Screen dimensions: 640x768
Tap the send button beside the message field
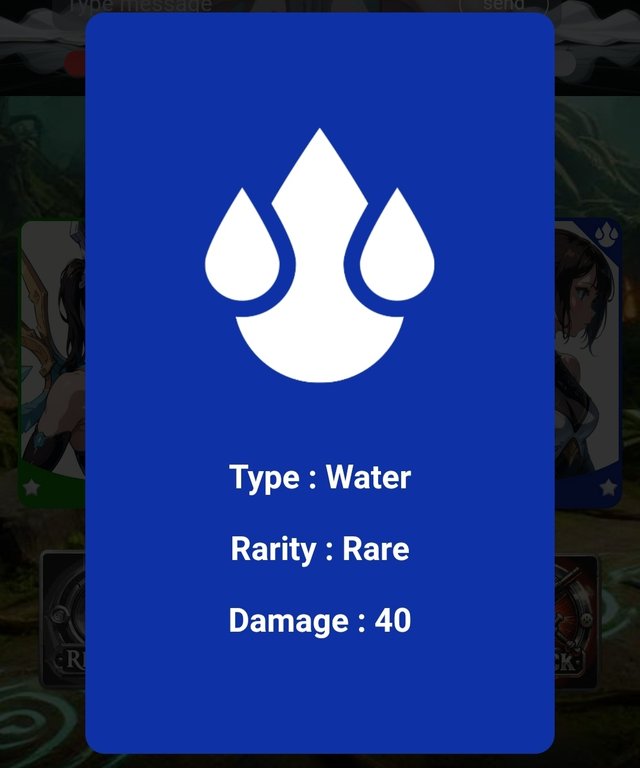click(x=503, y=5)
